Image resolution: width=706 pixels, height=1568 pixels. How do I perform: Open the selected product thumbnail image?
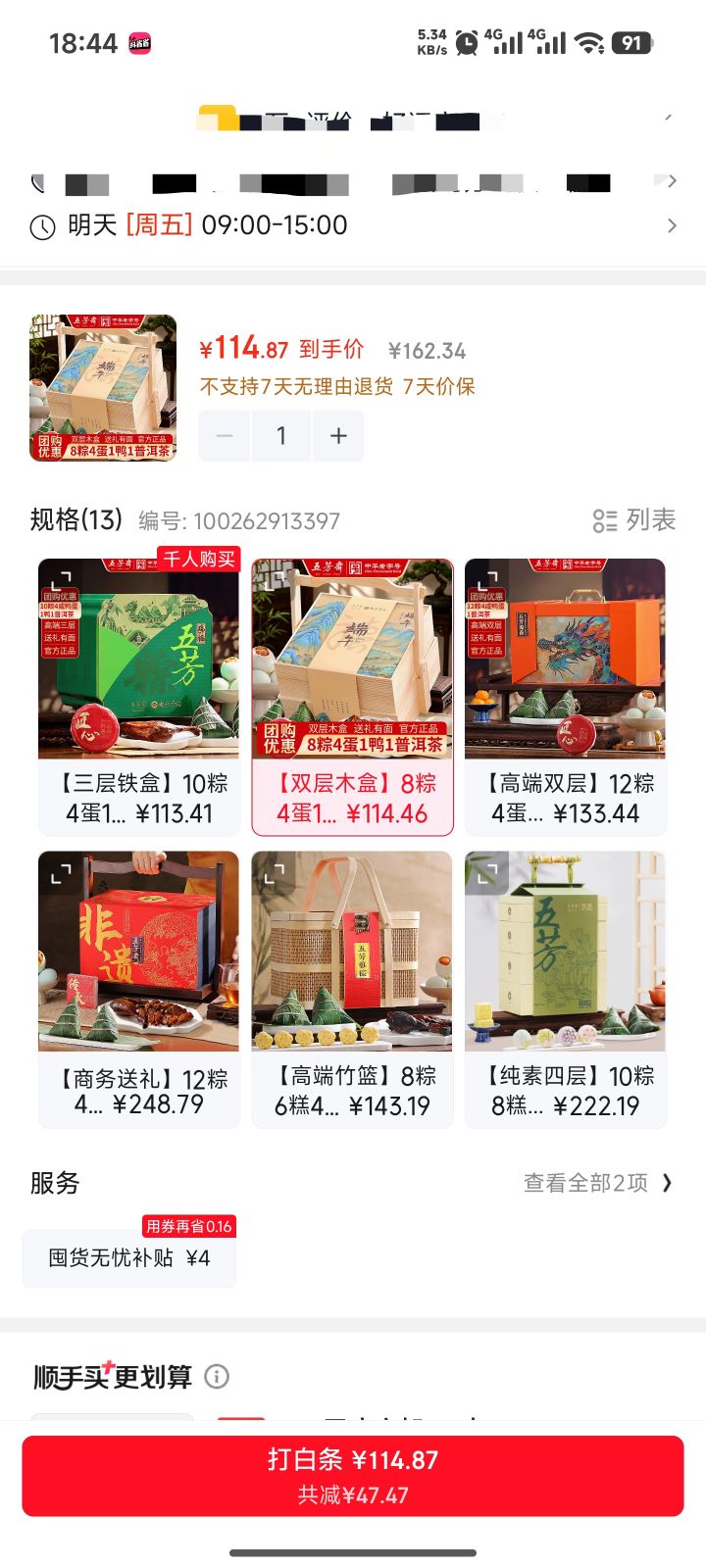pyautogui.click(x=103, y=387)
